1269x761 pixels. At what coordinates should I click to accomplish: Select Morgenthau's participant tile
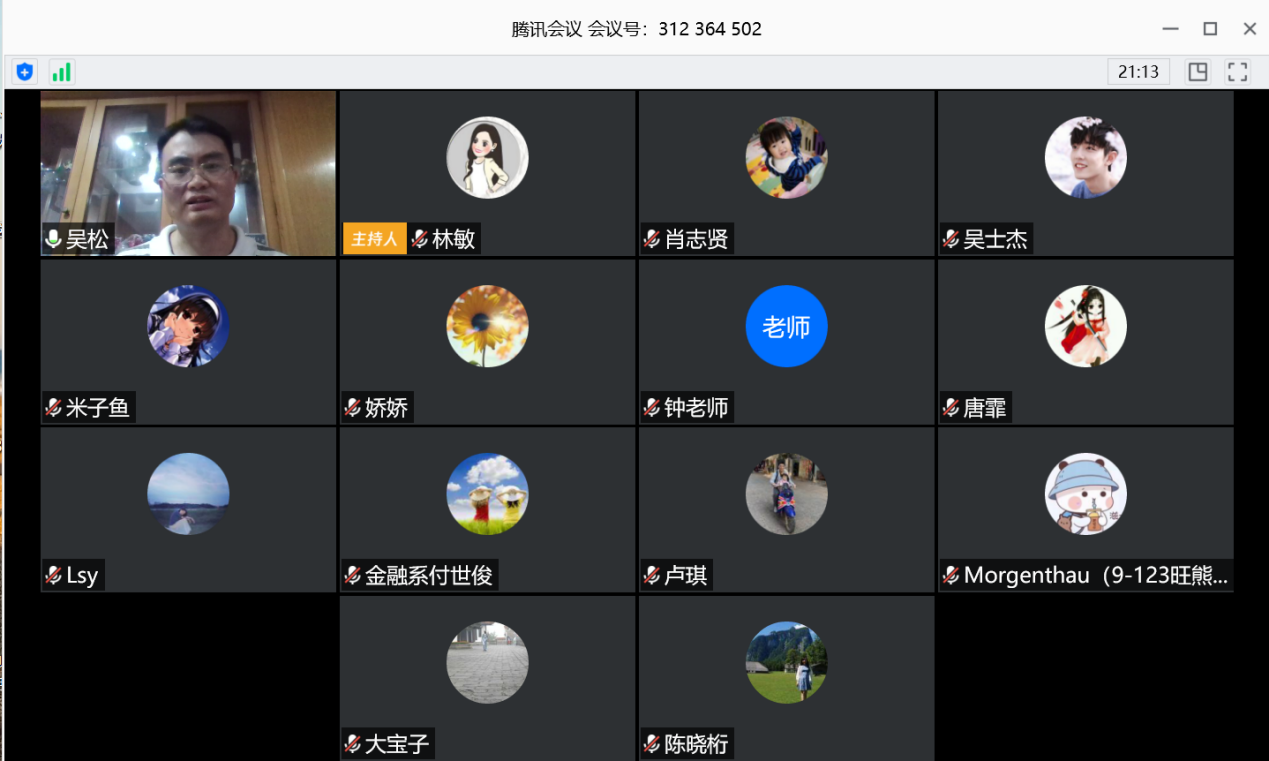(x=1085, y=510)
